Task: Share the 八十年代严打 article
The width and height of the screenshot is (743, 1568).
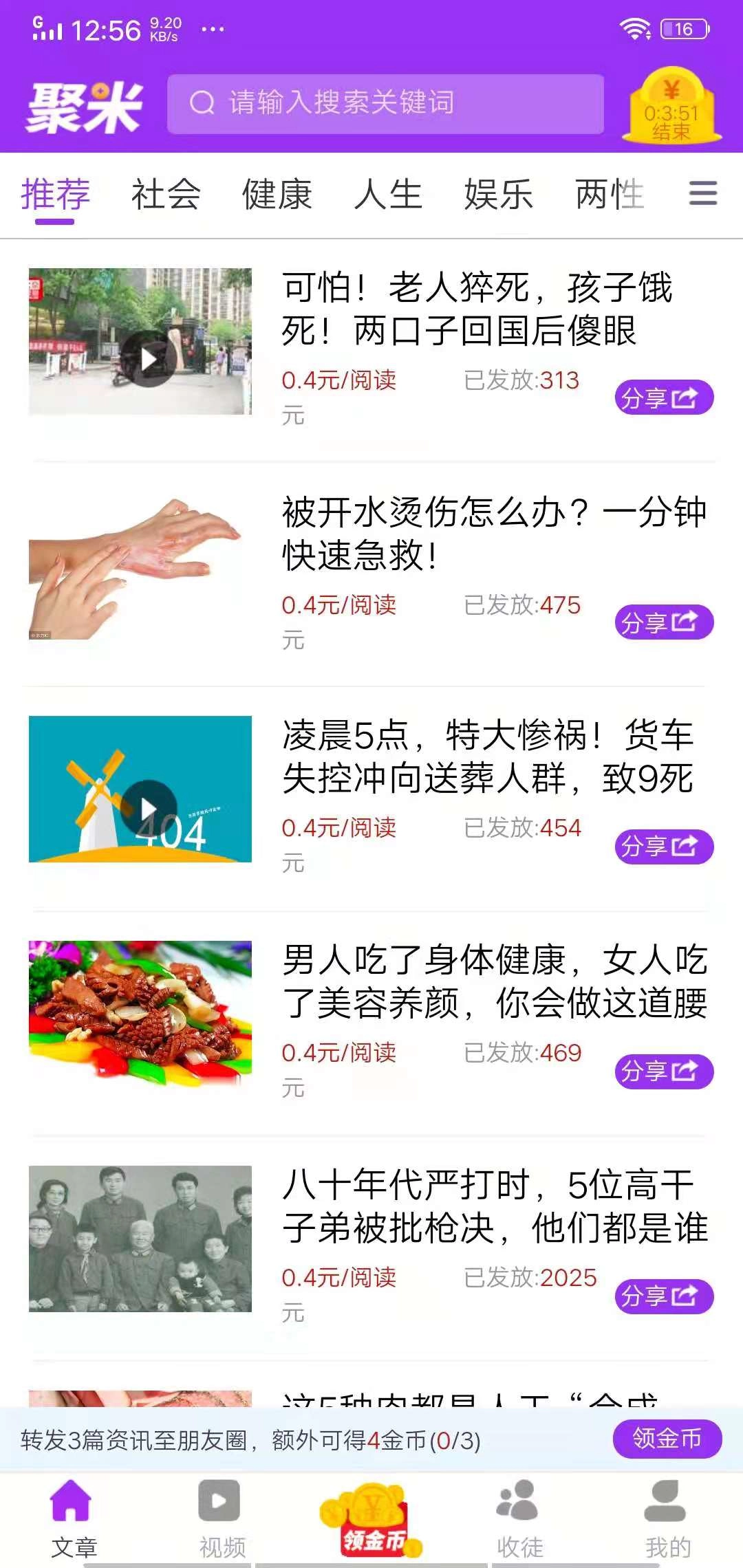Action: [x=664, y=1296]
